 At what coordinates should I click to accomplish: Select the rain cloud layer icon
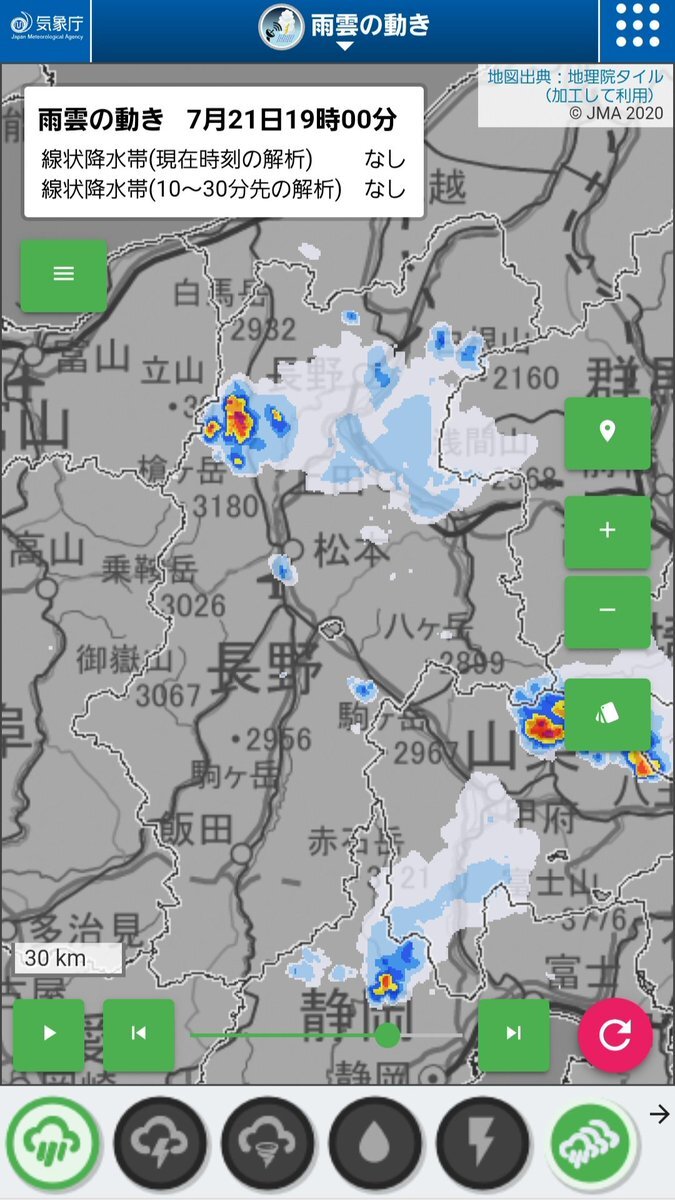(53, 1142)
